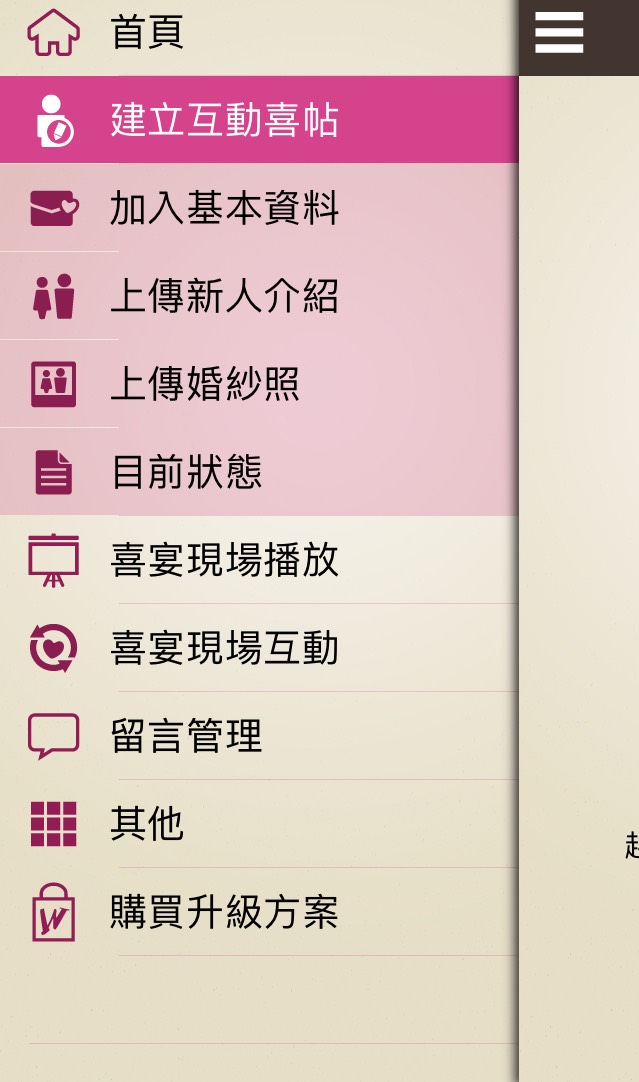639x1082 pixels.
Task: Open 喜宴現場播放
Action: coord(259,560)
